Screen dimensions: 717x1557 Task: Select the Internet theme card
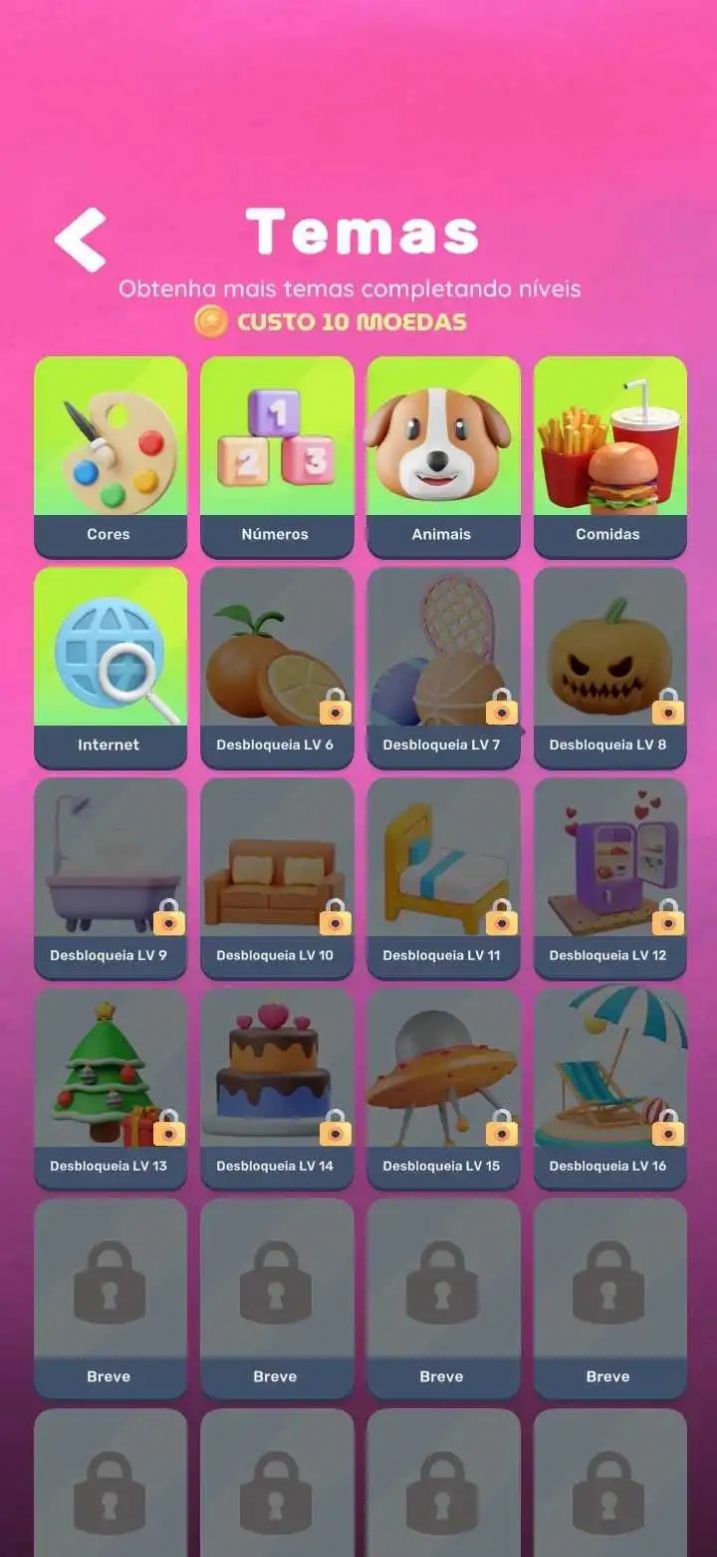(x=110, y=665)
